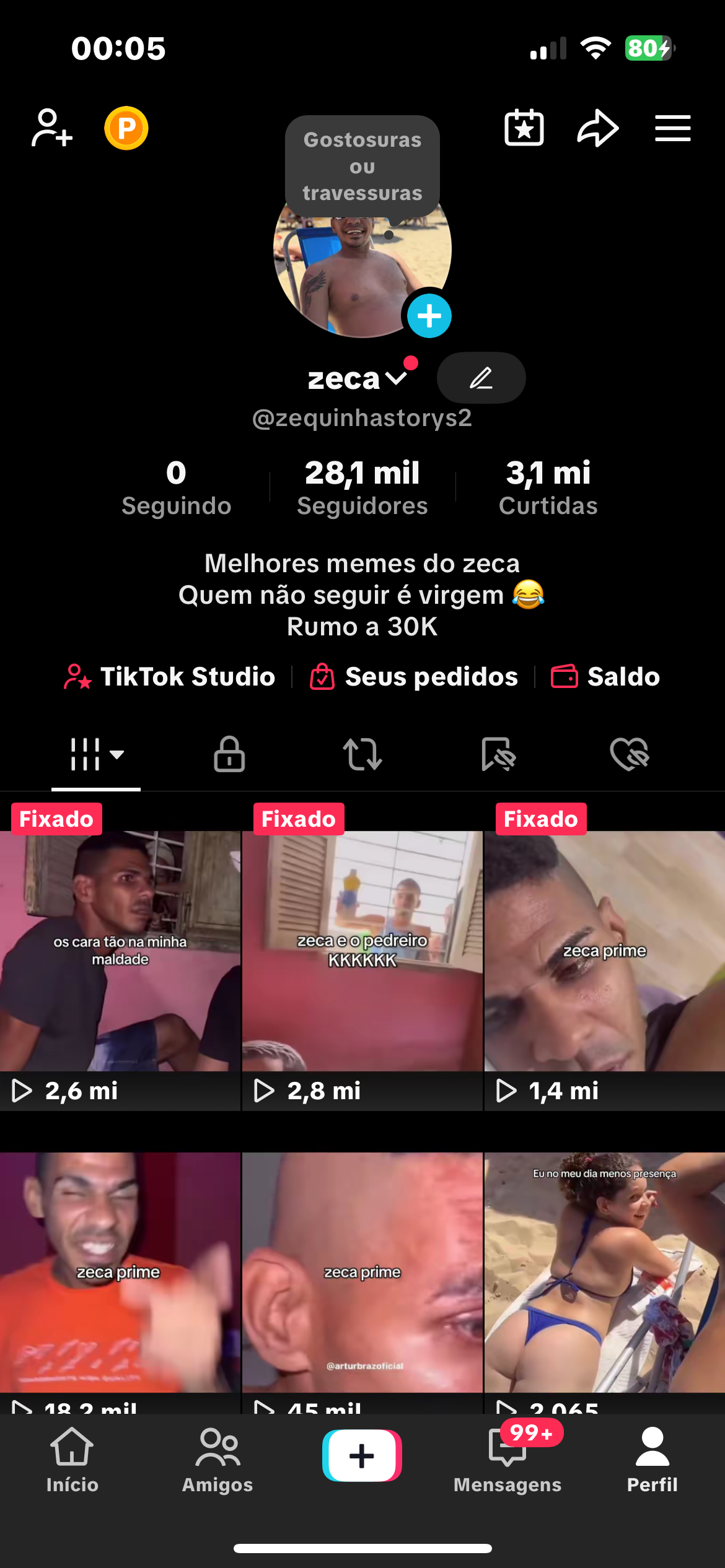Switch to the reposts tab
Screen dimensions: 725x1568
click(362, 754)
